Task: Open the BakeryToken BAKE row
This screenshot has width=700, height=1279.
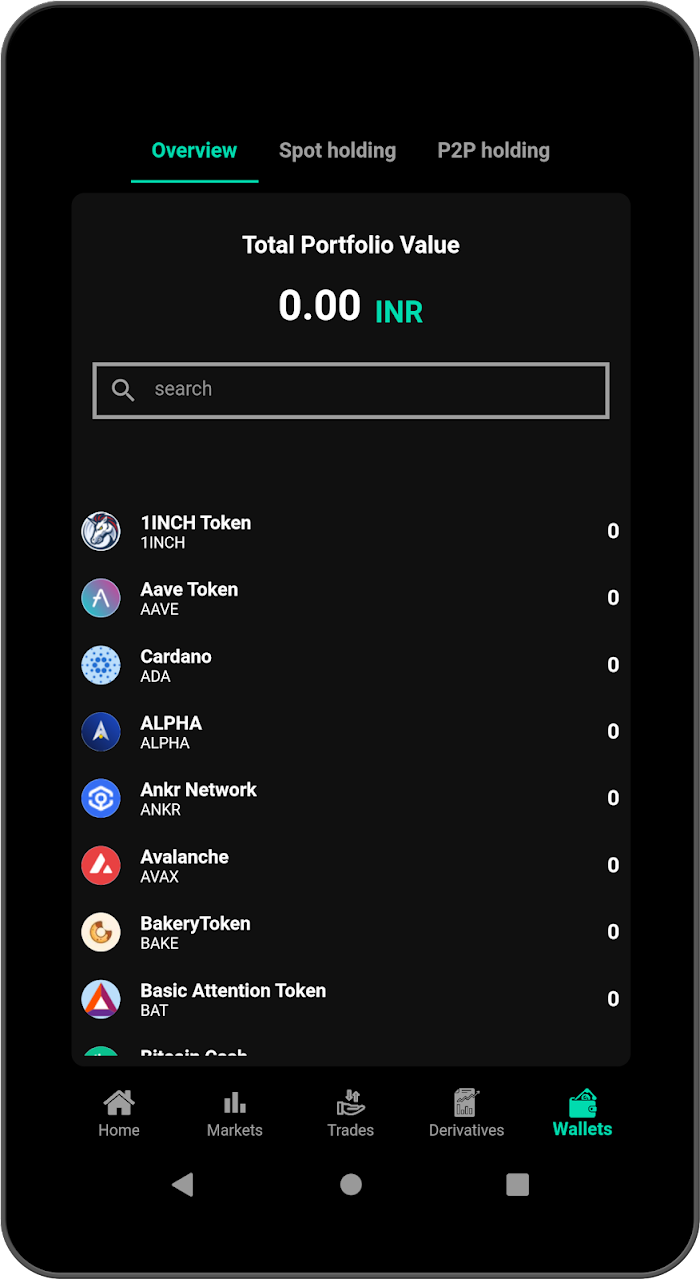Action: point(351,932)
